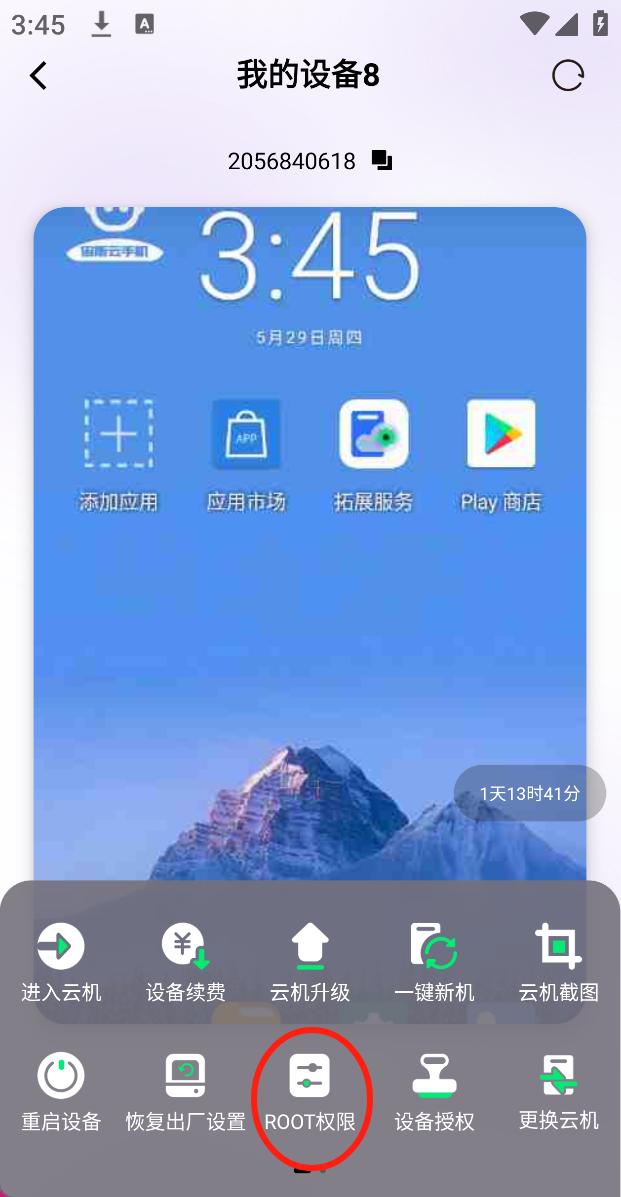Open 设备续费 to renew the device
The height and width of the screenshot is (1197, 621).
(186, 963)
